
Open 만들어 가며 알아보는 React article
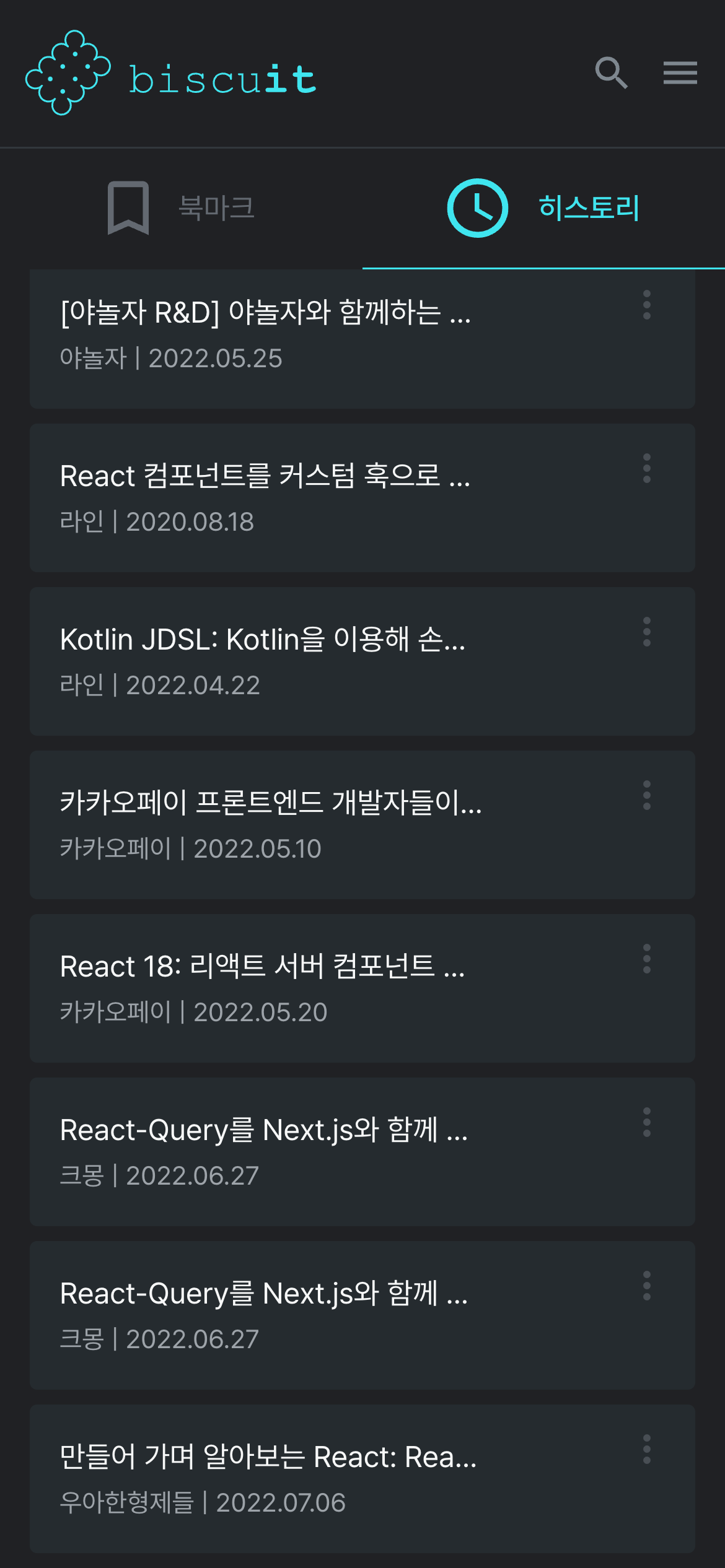click(x=362, y=1479)
